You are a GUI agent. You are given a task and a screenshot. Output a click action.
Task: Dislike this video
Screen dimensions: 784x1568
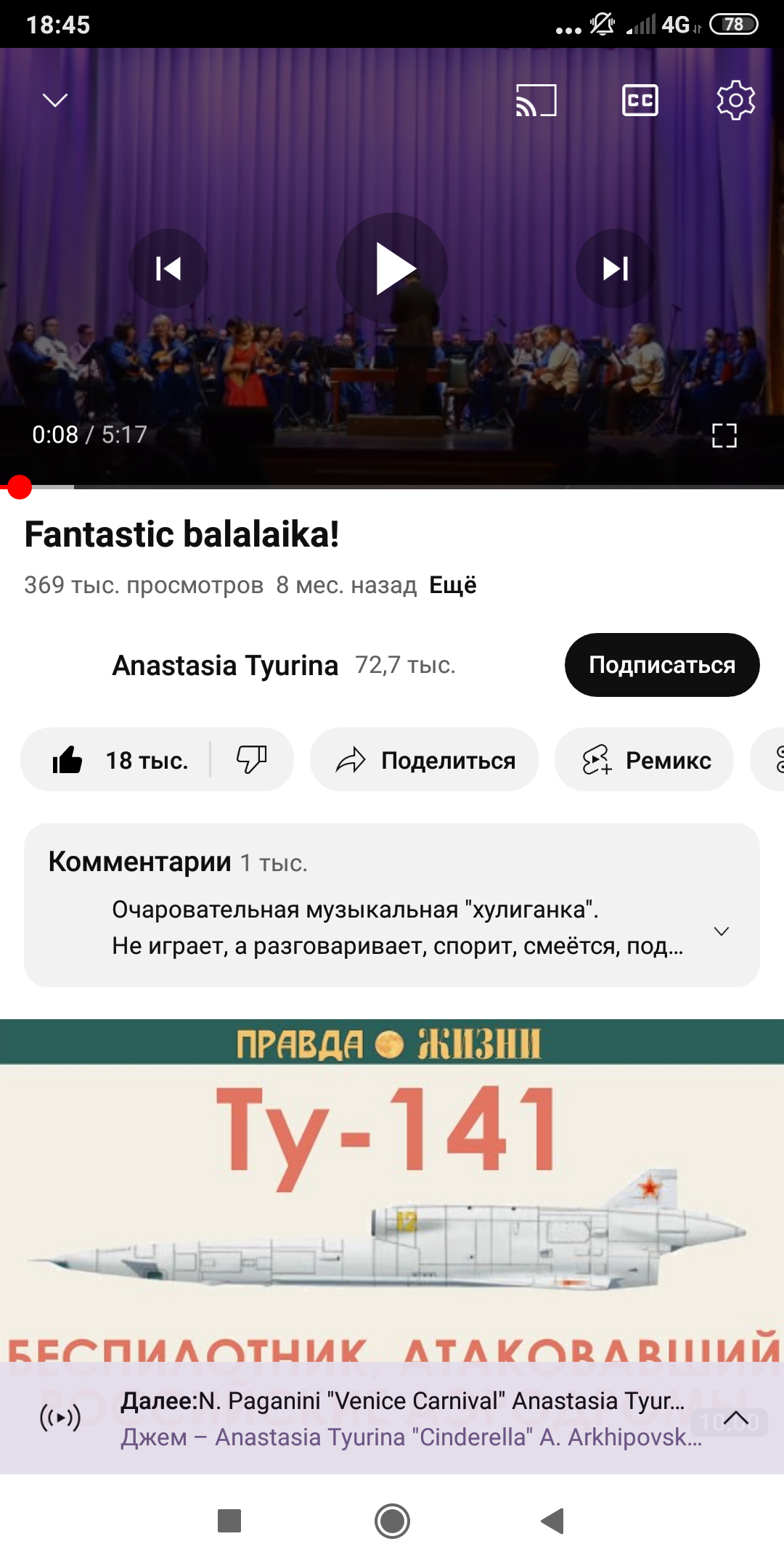(x=252, y=760)
